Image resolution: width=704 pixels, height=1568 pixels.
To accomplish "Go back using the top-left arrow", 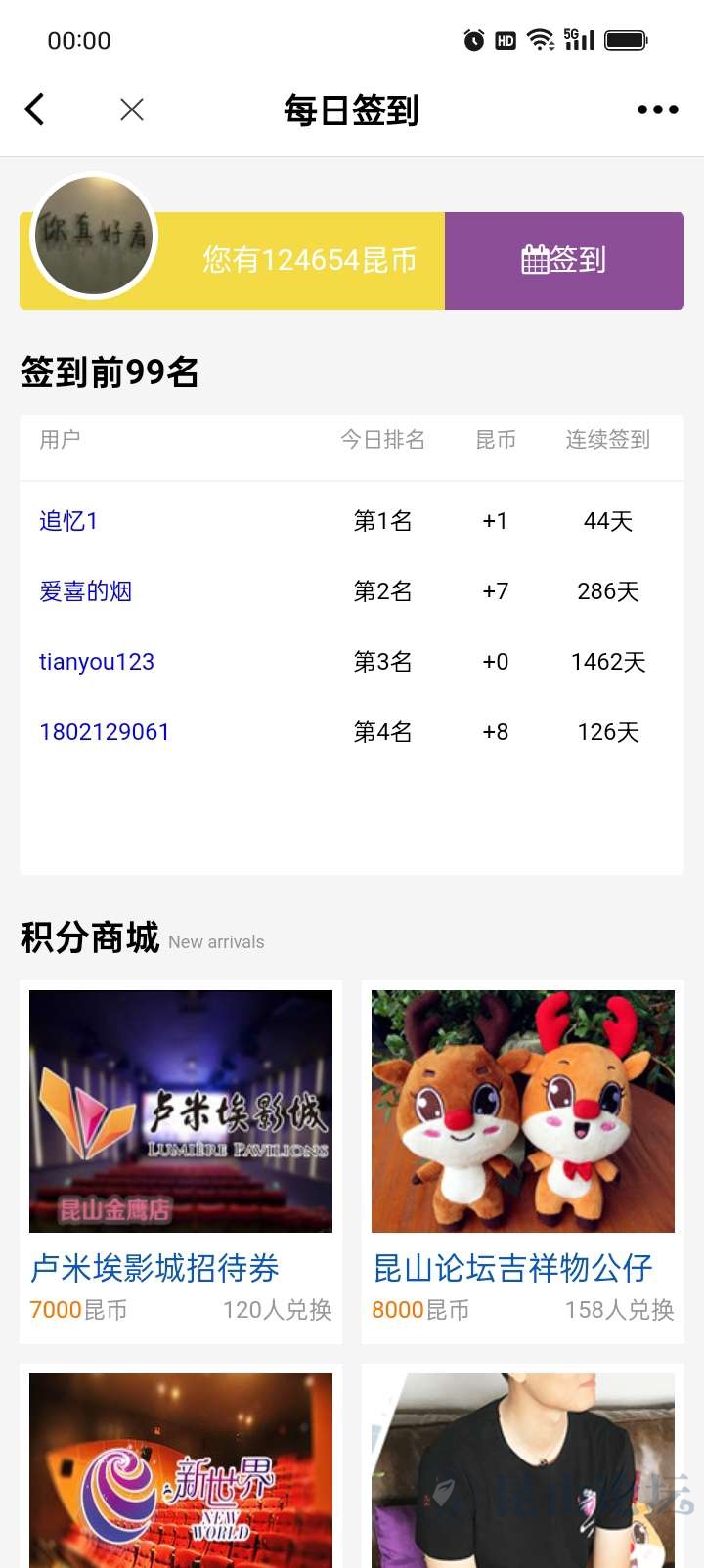I will pos(35,109).
